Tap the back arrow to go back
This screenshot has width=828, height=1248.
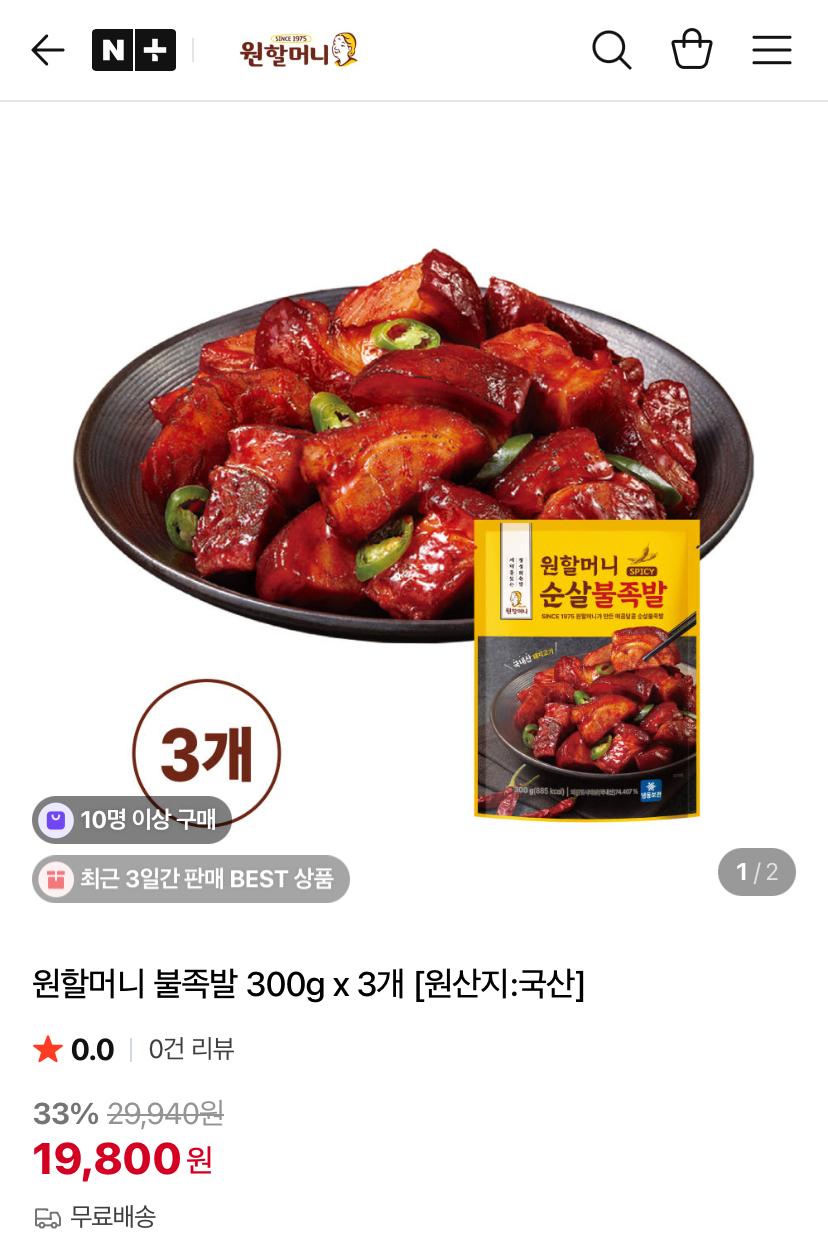tap(48, 50)
